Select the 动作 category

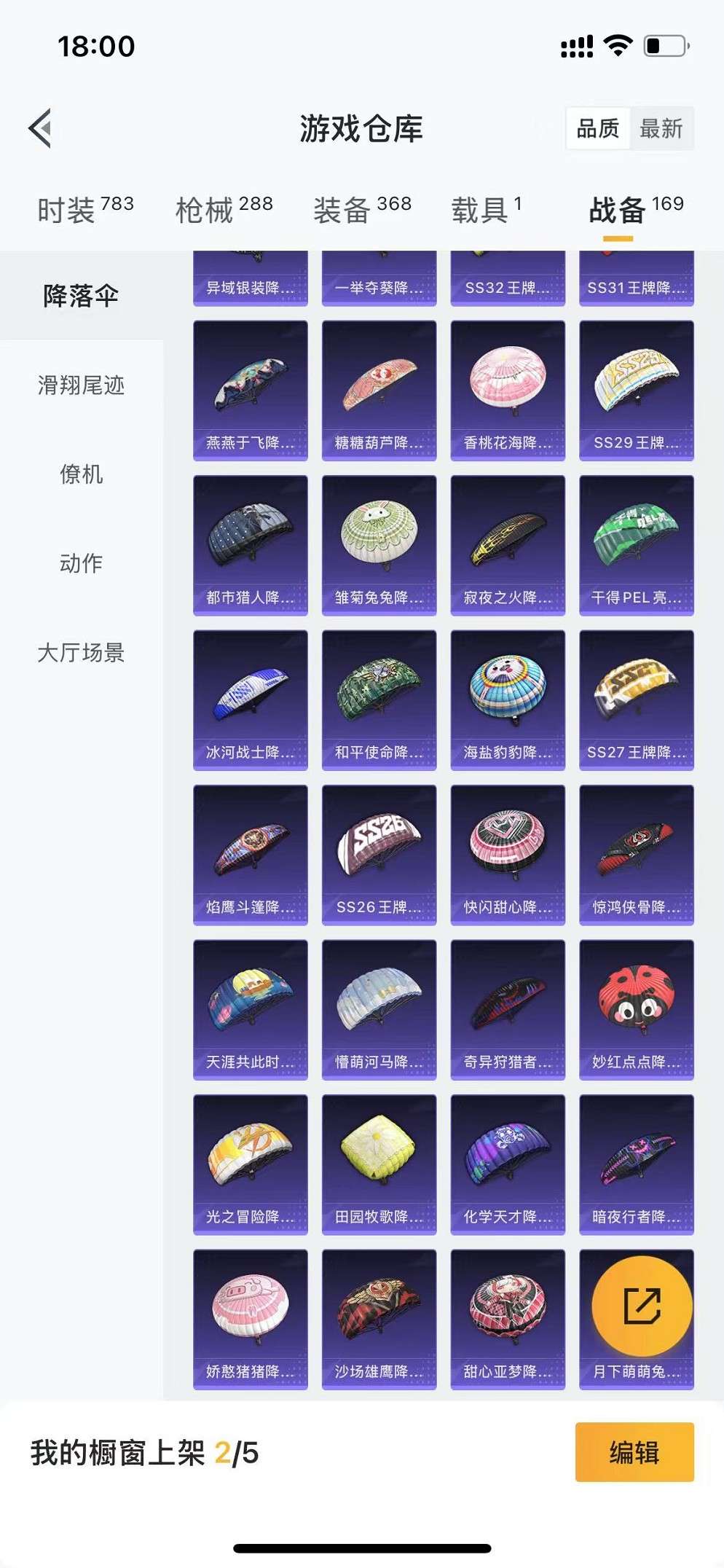point(81,563)
